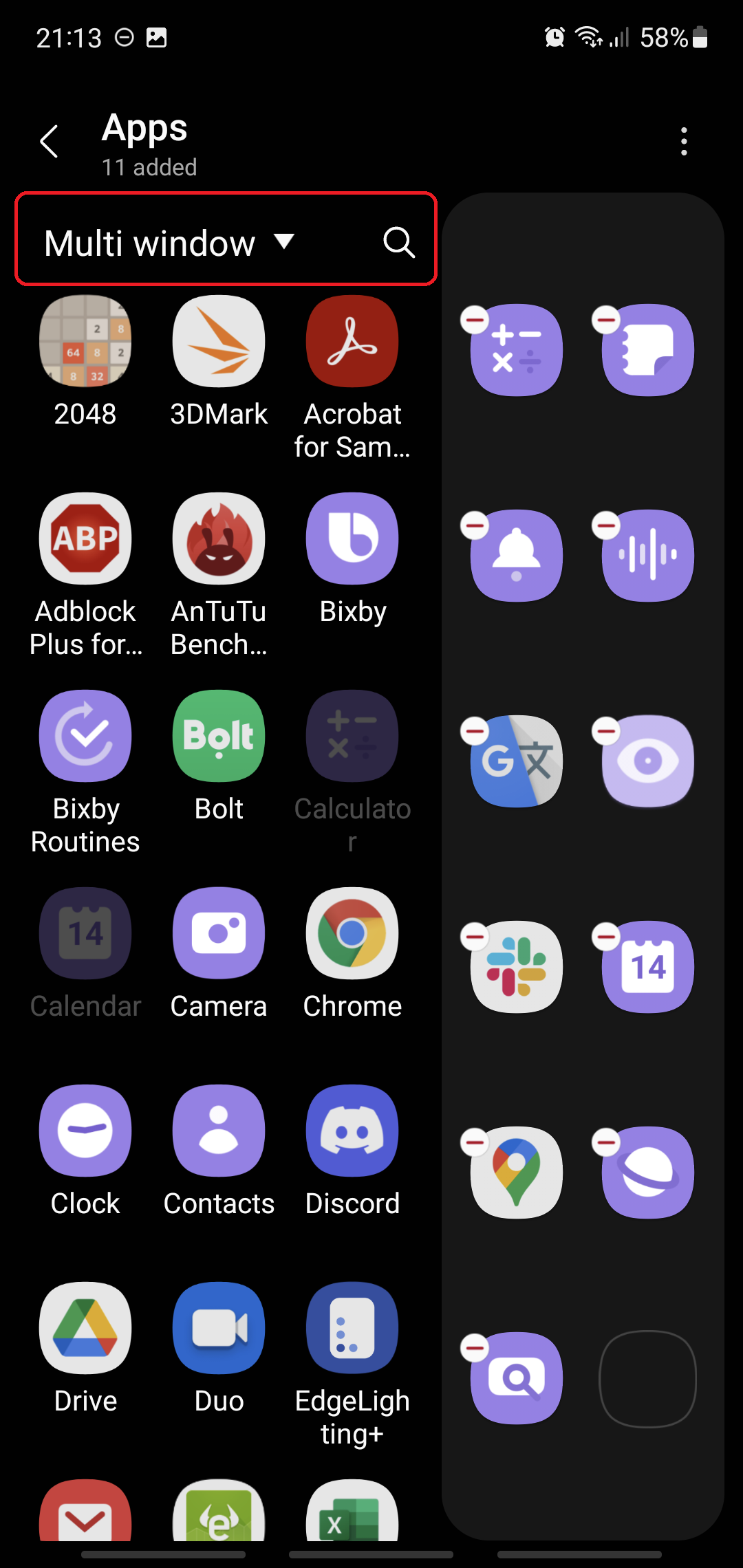Open the more options overflow menu
Image resolution: width=743 pixels, height=1568 pixels.
click(683, 142)
